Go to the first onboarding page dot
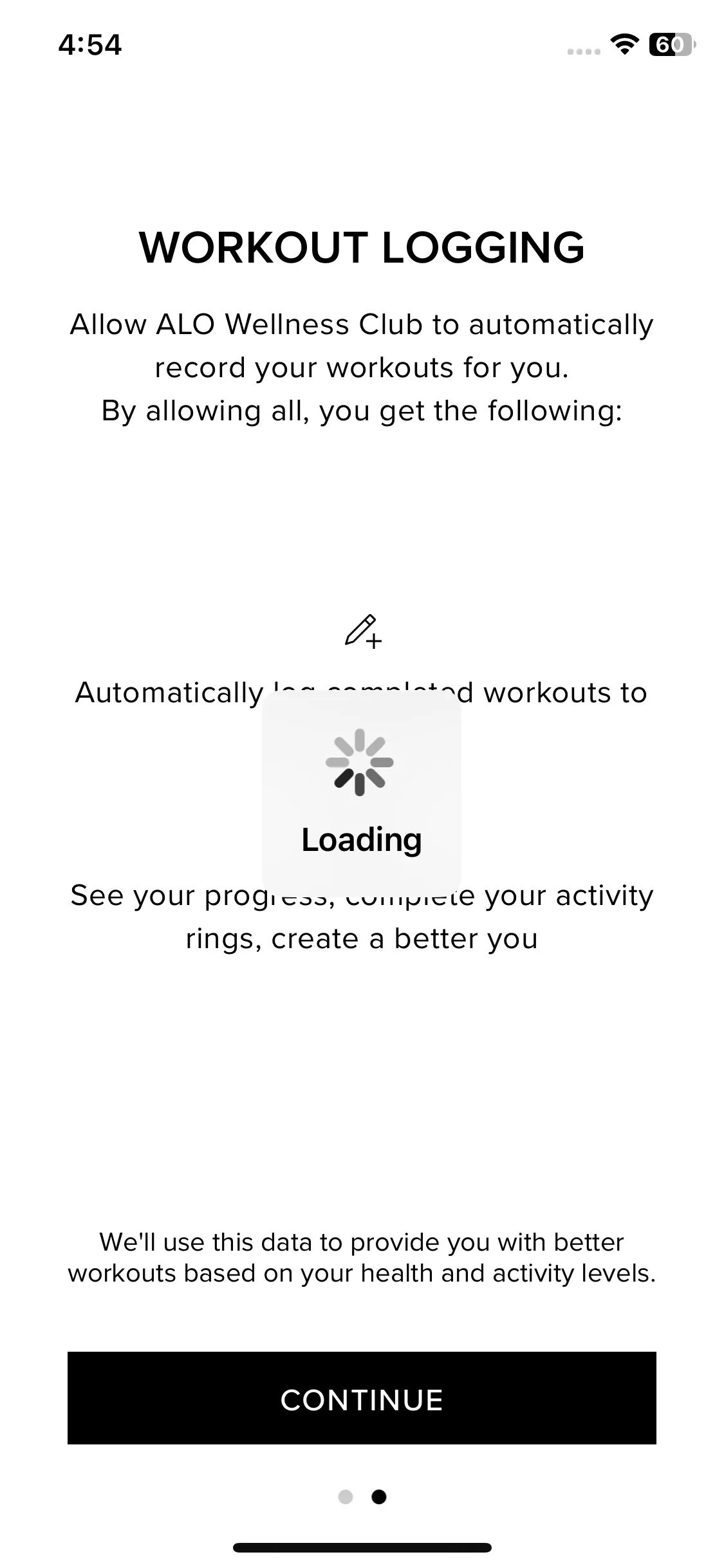724x1568 pixels. pos(346,1497)
